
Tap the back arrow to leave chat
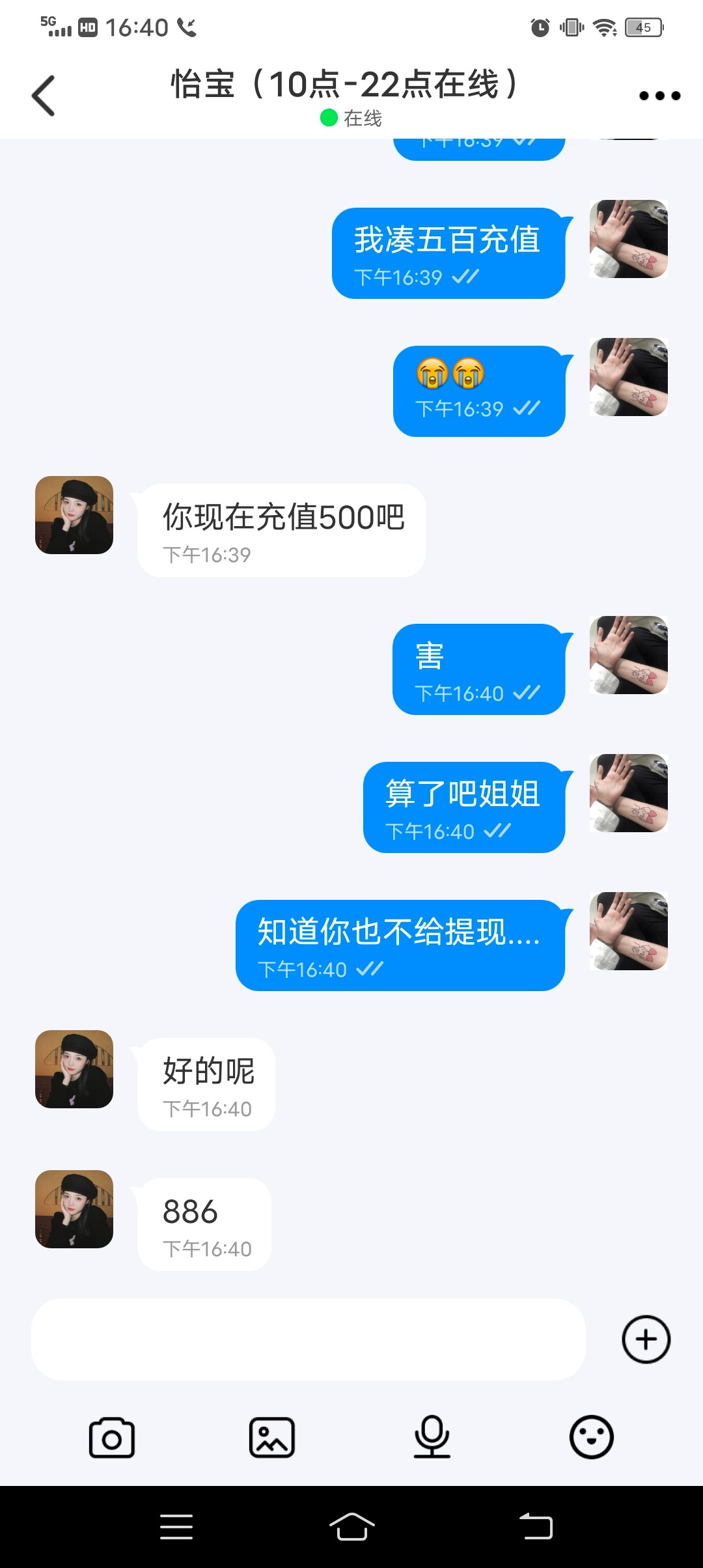click(x=43, y=94)
